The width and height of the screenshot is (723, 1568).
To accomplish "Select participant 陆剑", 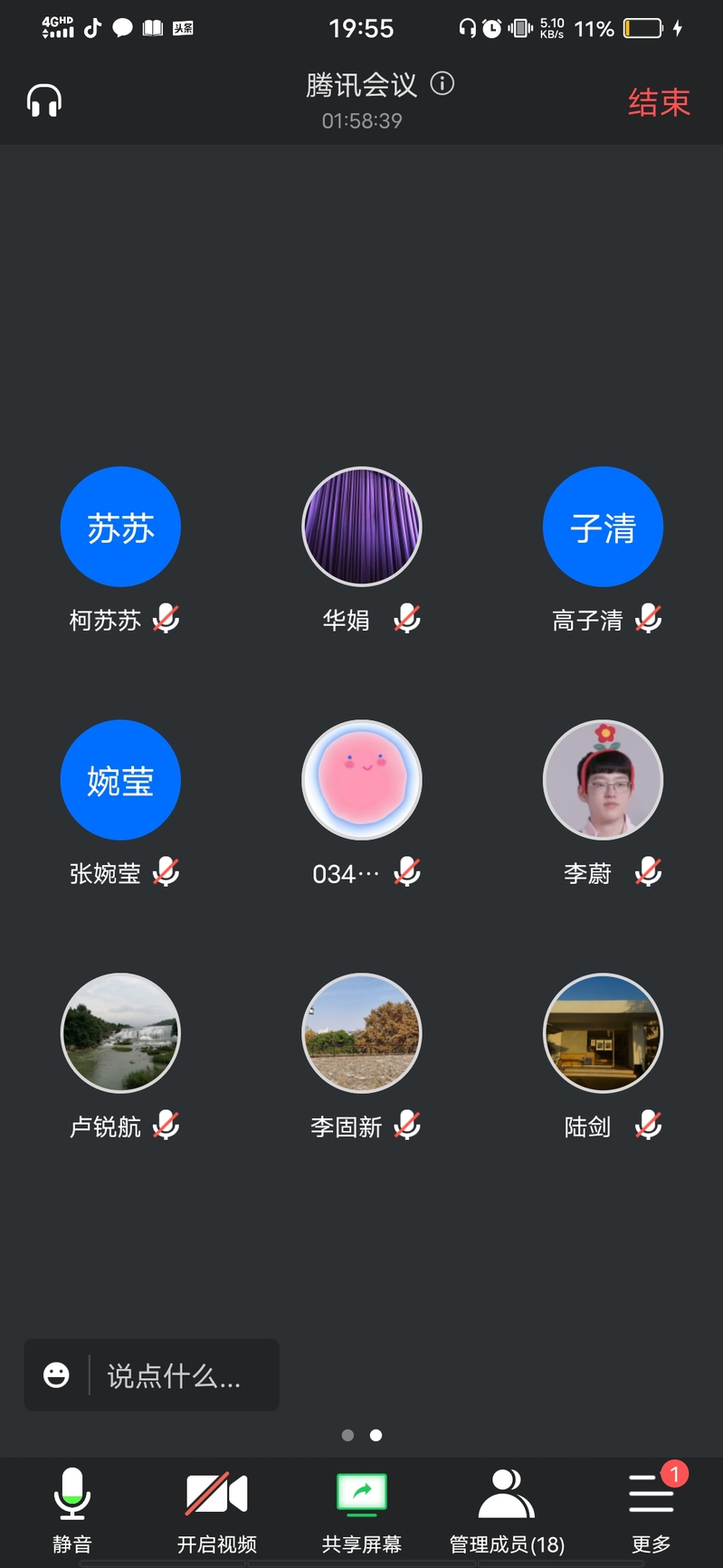I will pyautogui.click(x=603, y=1034).
